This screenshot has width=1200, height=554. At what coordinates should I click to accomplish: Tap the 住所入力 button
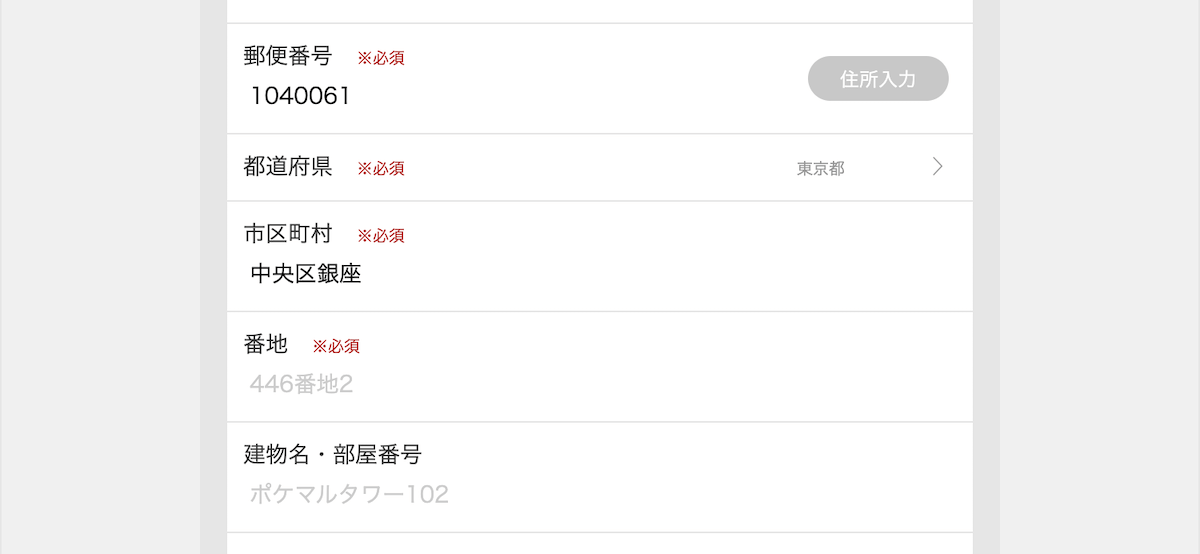tap(877, 79)
